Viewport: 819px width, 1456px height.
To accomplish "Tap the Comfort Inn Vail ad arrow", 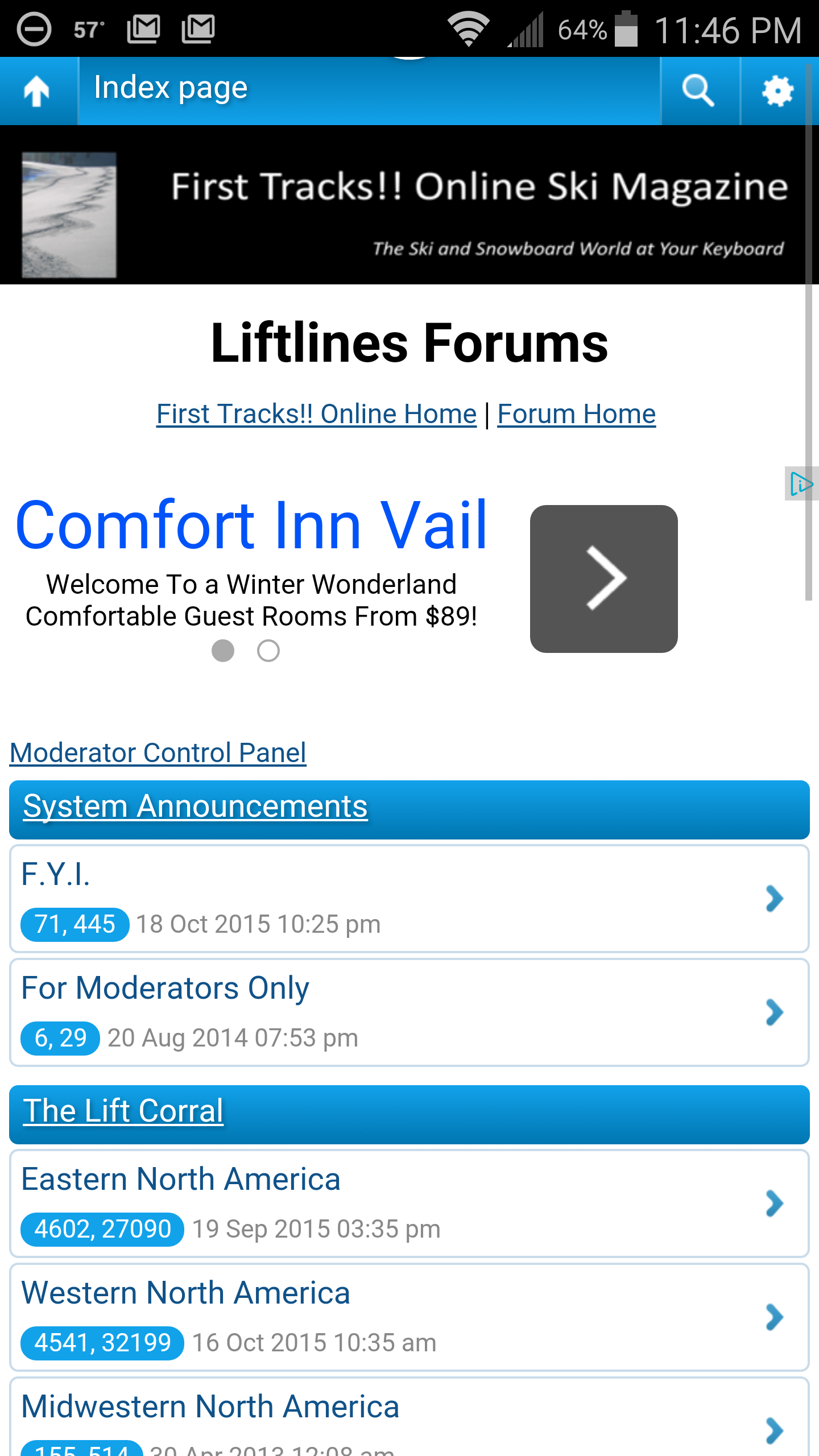I will 603,579.
